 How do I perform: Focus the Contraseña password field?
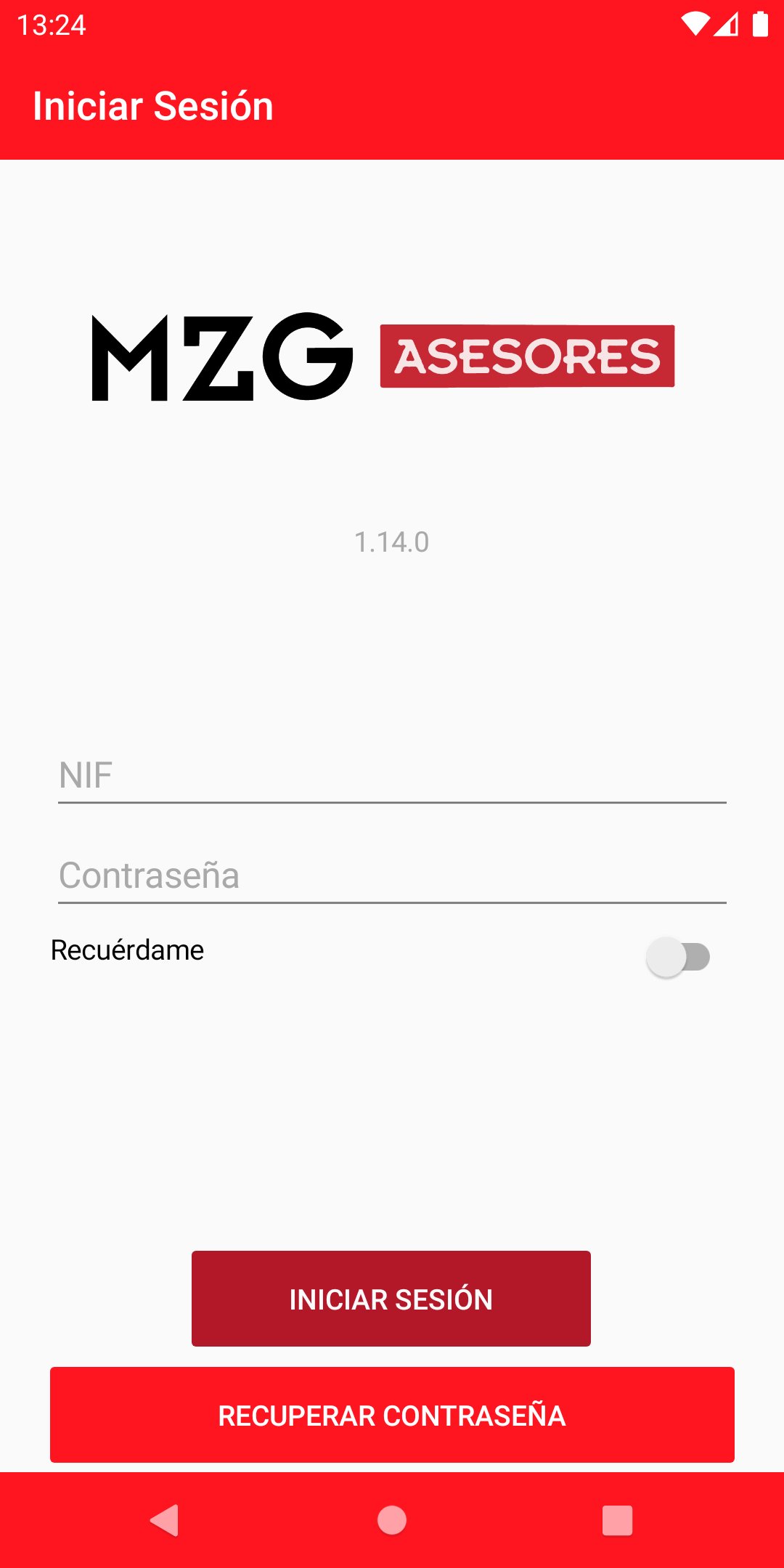point(392,875)
